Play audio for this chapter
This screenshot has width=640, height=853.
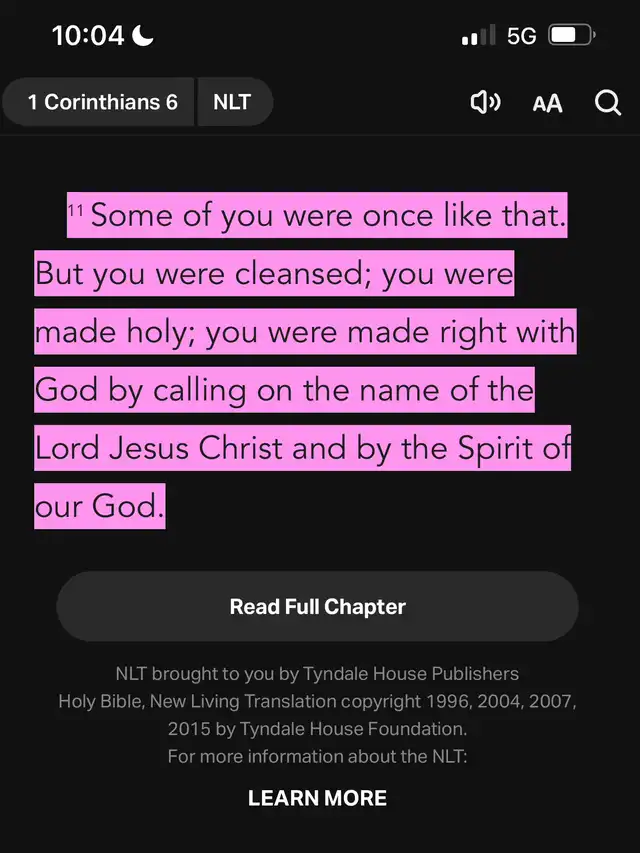click(485, 102)
